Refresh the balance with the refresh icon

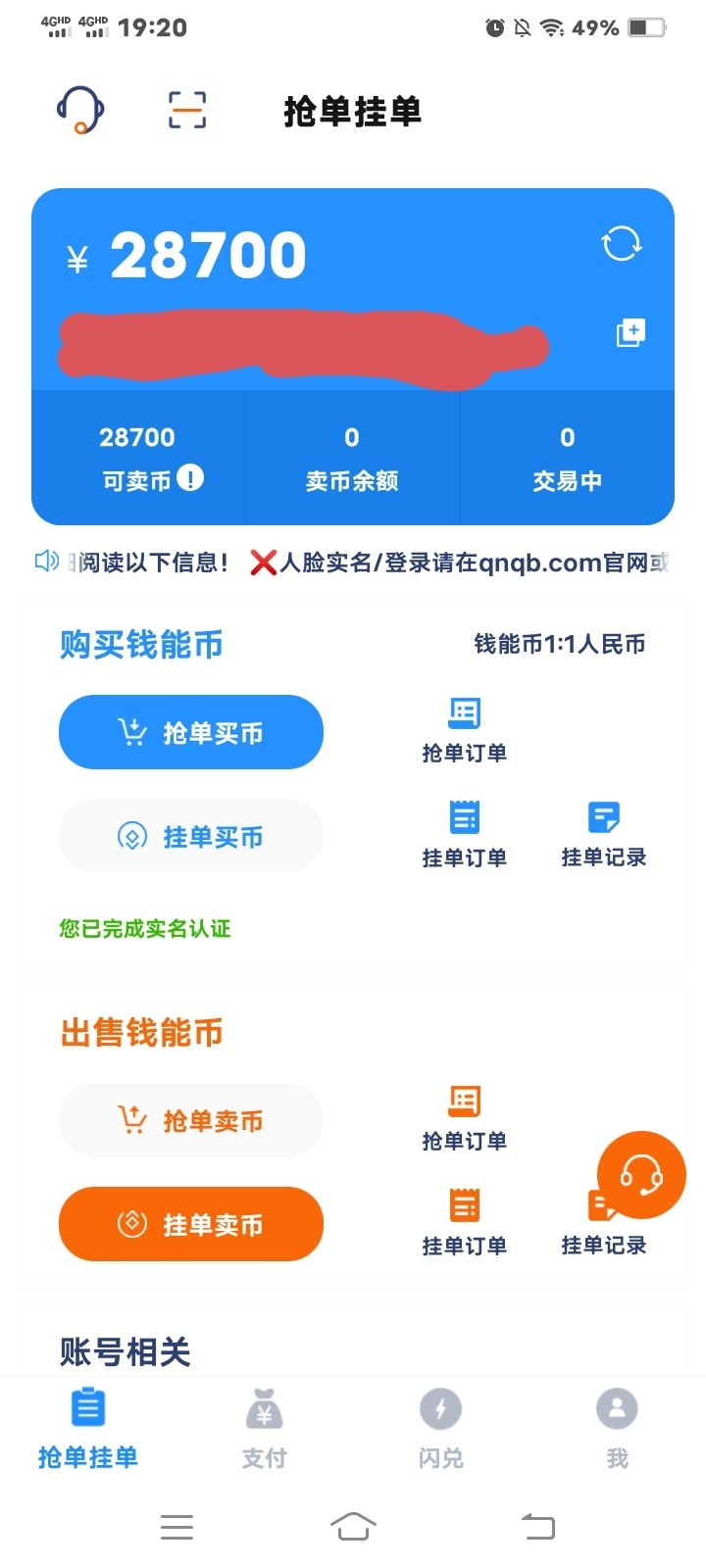(622, 243)
